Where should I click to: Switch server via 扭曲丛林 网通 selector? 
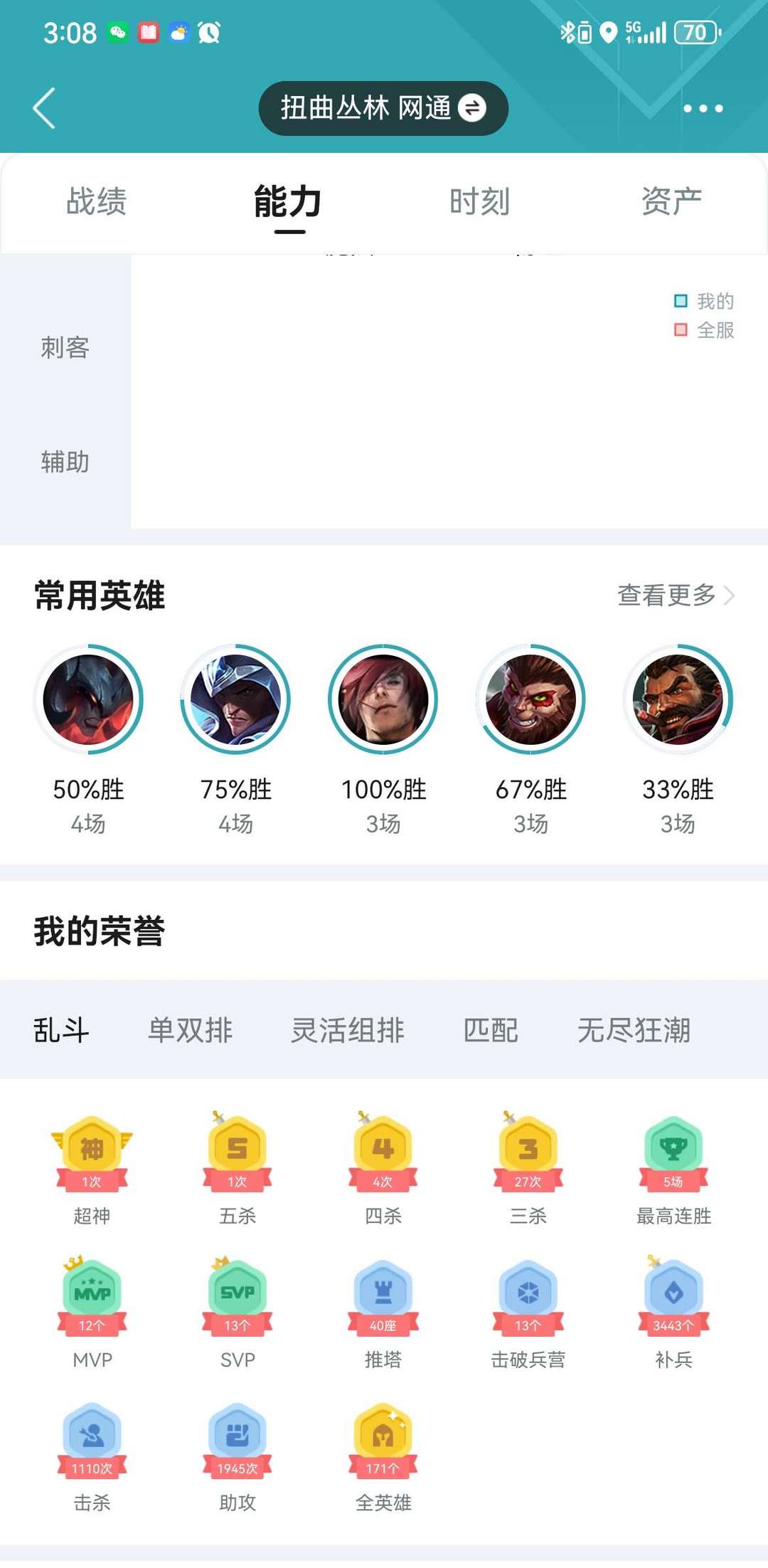coord(383,108)
